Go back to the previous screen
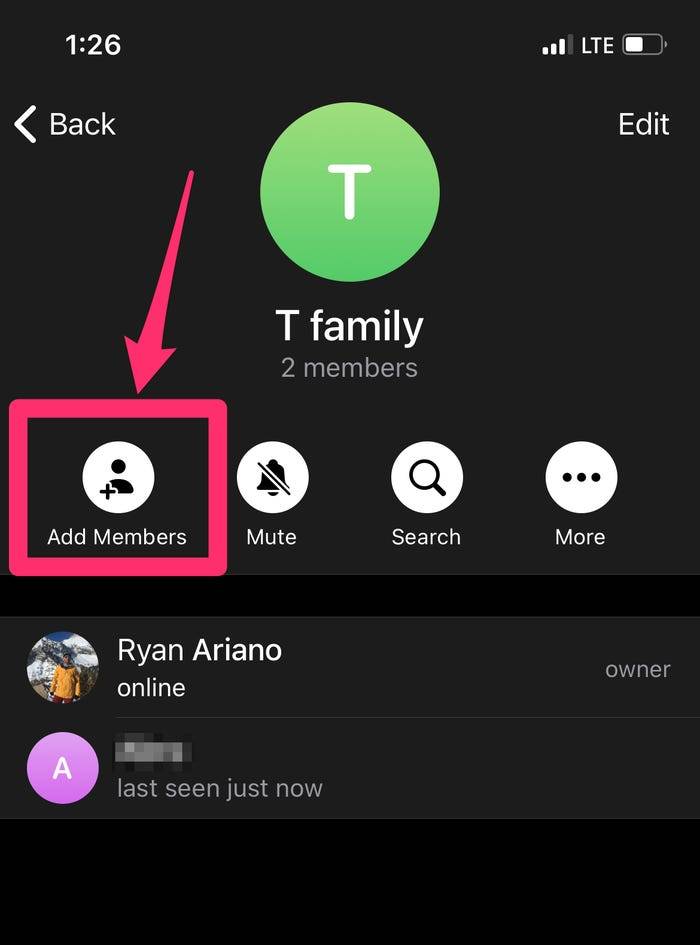 click(65, 124)
